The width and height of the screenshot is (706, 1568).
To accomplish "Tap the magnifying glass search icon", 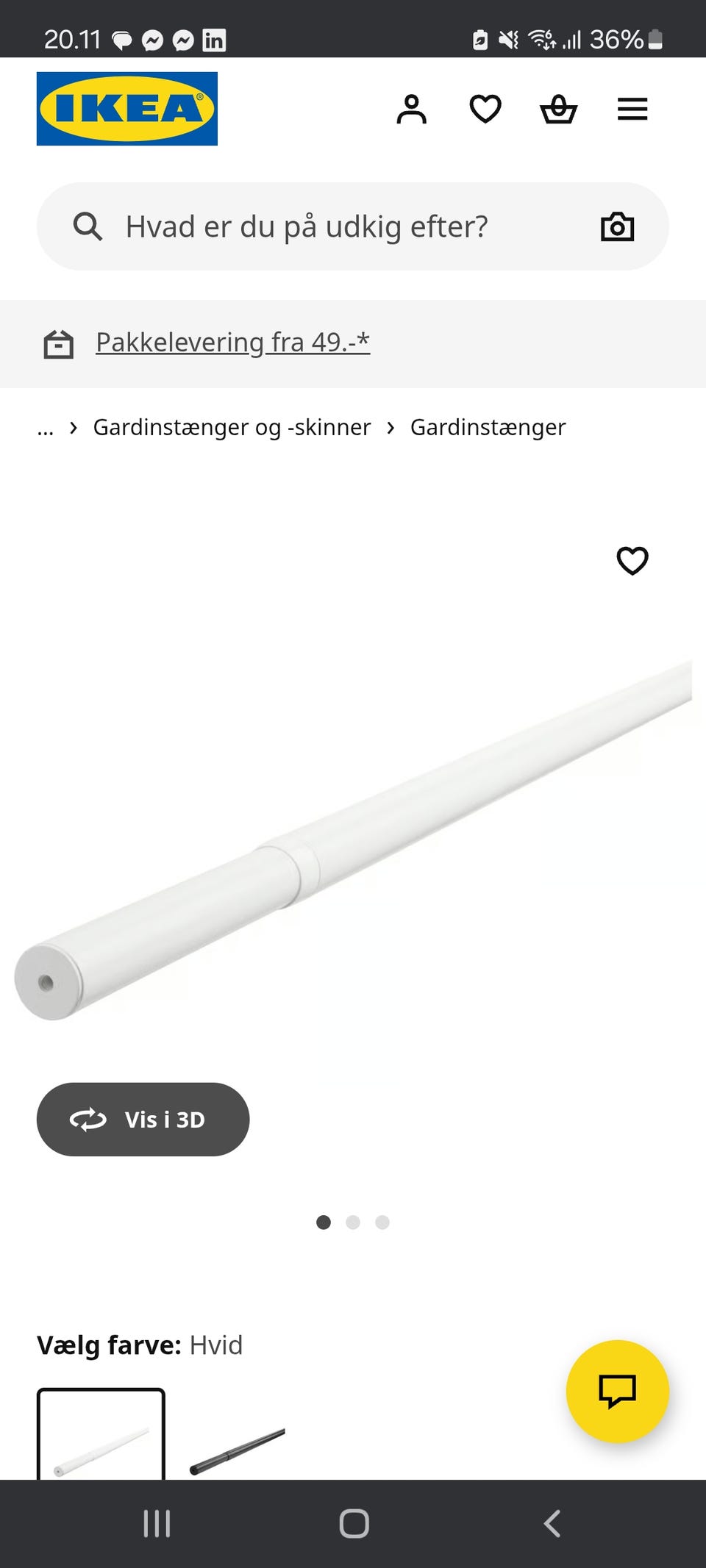I will pyautogui.click(x=88, y=226).
